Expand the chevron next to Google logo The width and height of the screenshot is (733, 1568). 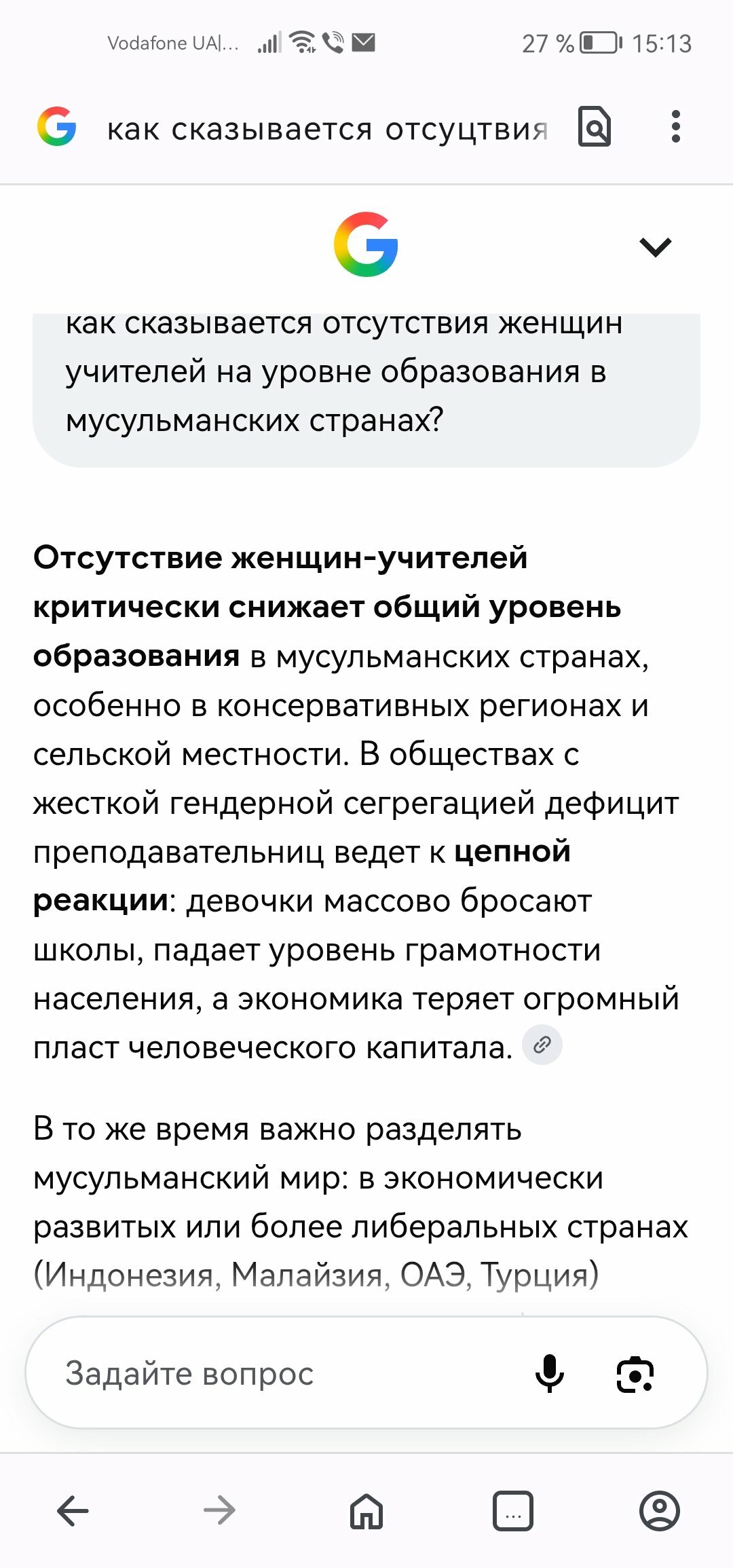pos(656,247)
